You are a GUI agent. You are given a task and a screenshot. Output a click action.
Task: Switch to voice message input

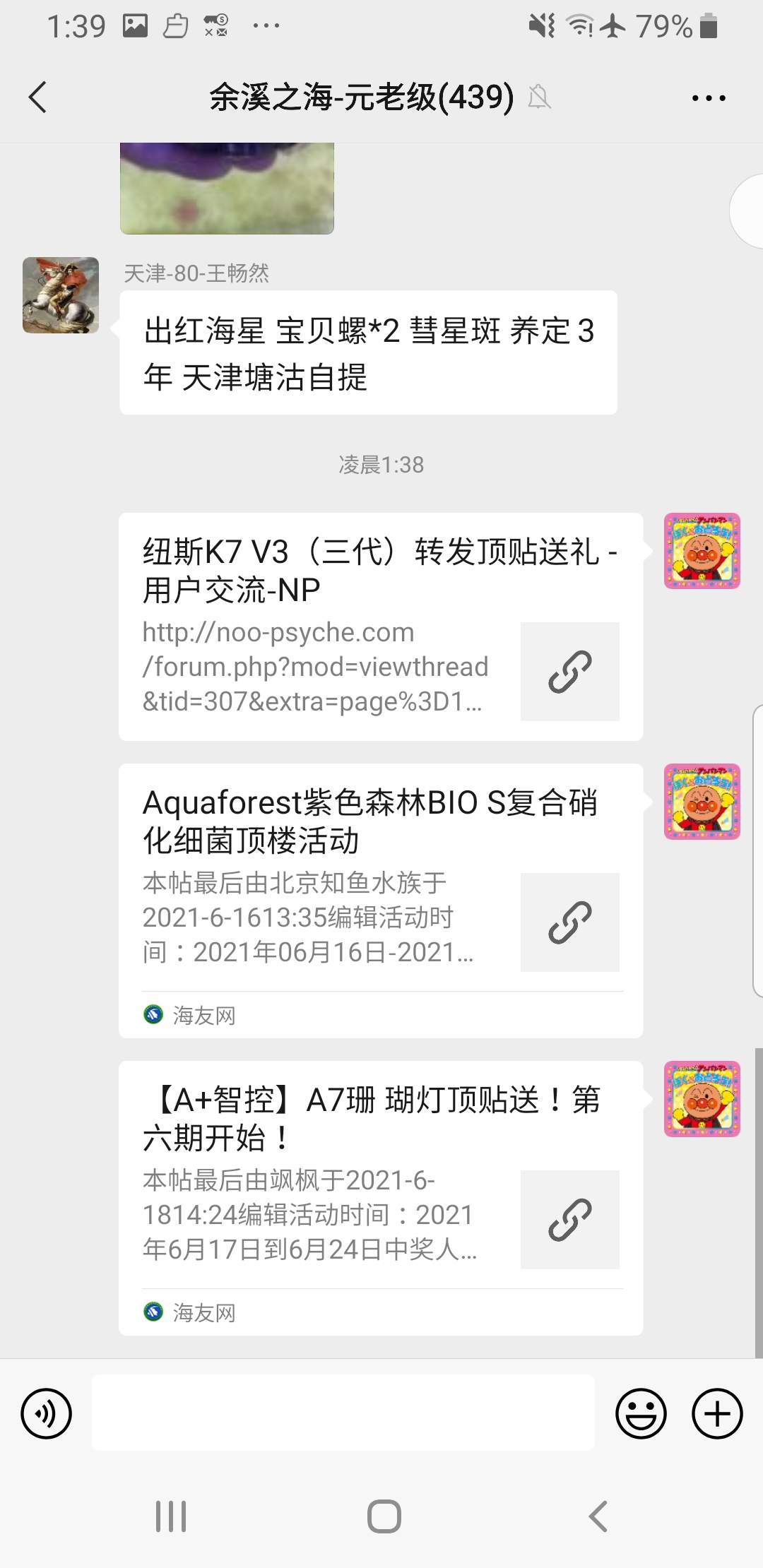pyautogui.click(x=47, y=1413)
